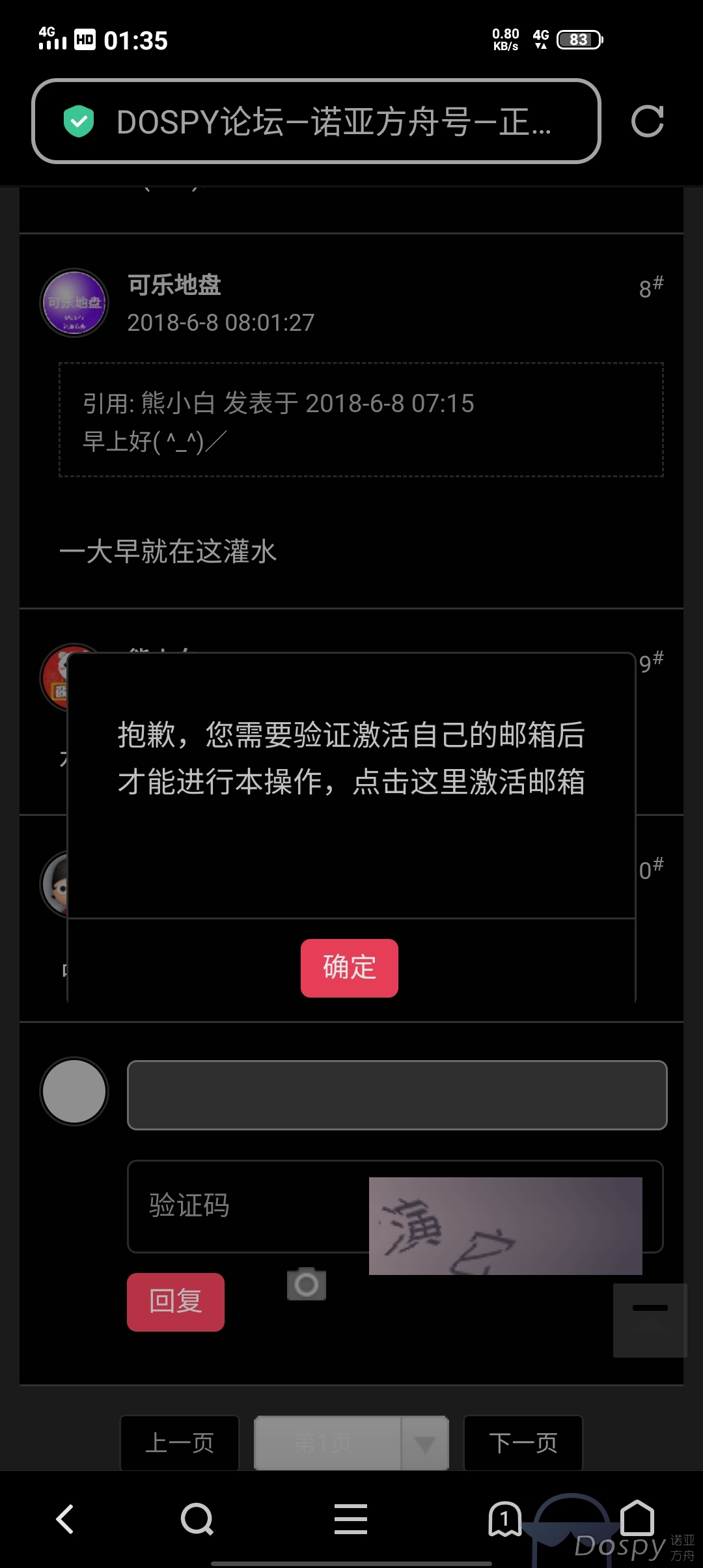703x1568 pixels.
Task: Tap the floating minus button
Action: pyautogui.click(x=650, y=1321)
